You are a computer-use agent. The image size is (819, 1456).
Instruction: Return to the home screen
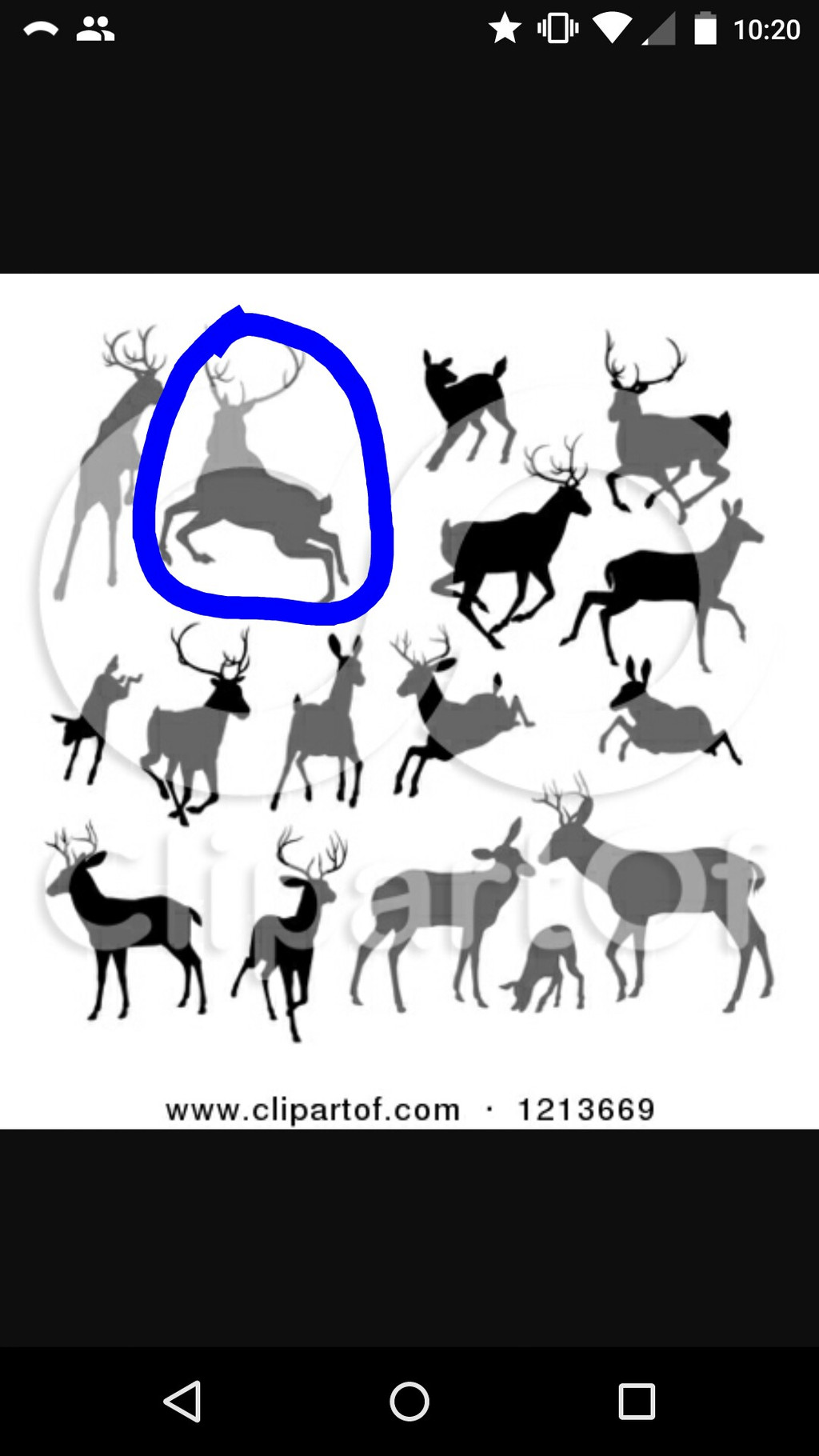409,1401
